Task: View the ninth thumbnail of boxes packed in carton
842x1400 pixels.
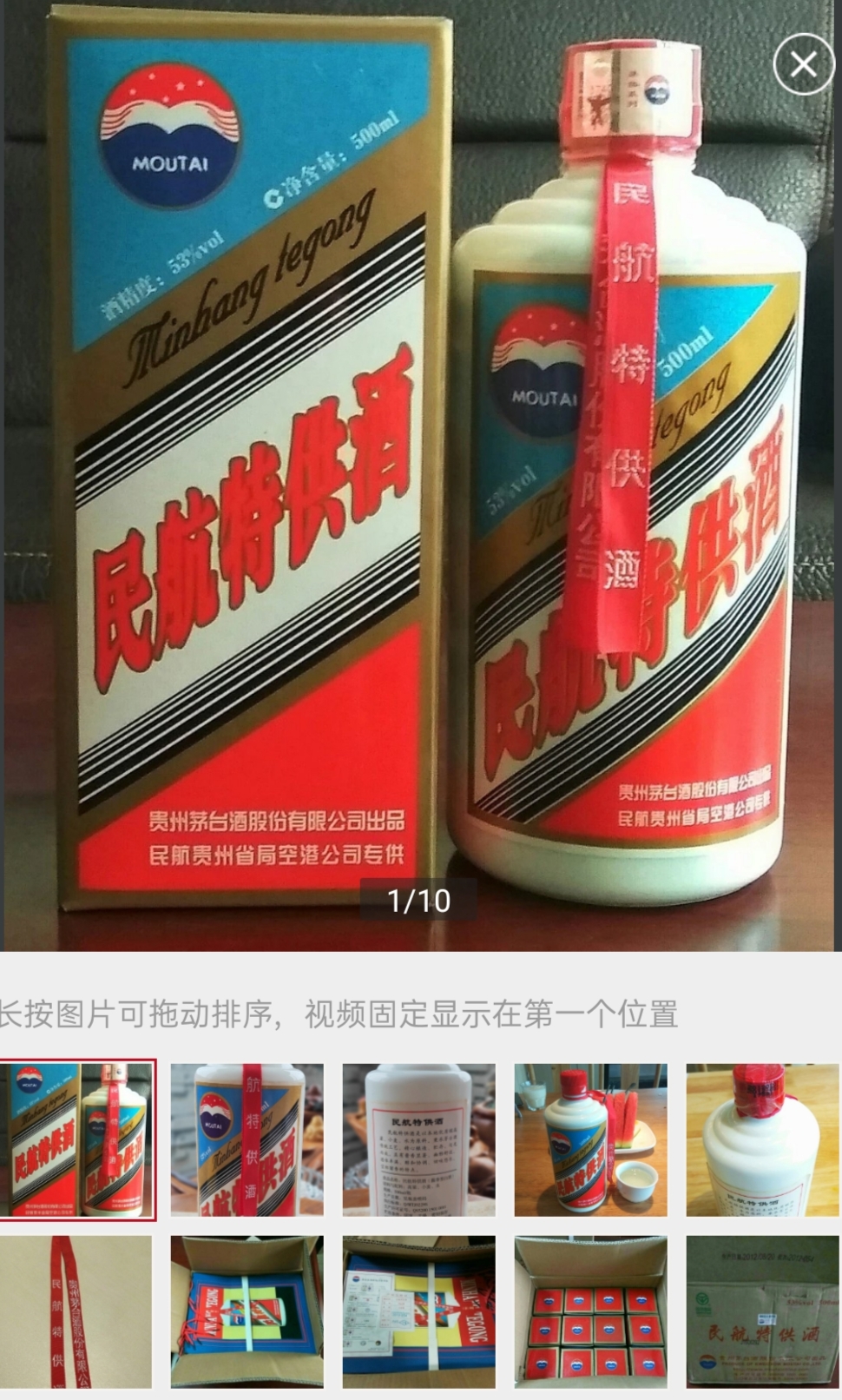Action: coord(590,1311)
